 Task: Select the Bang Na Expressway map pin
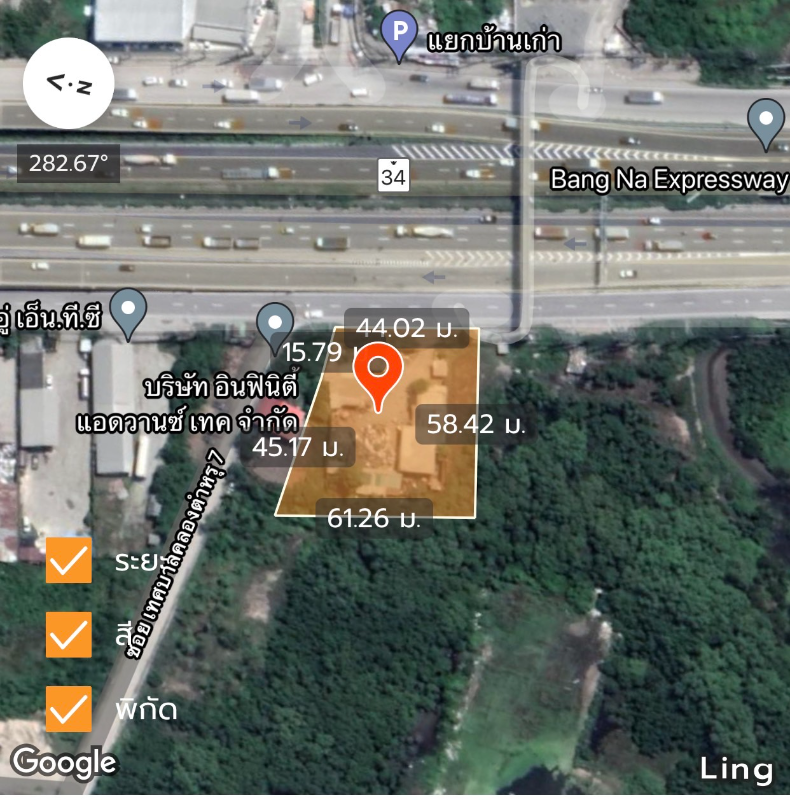tap(766, 123)
